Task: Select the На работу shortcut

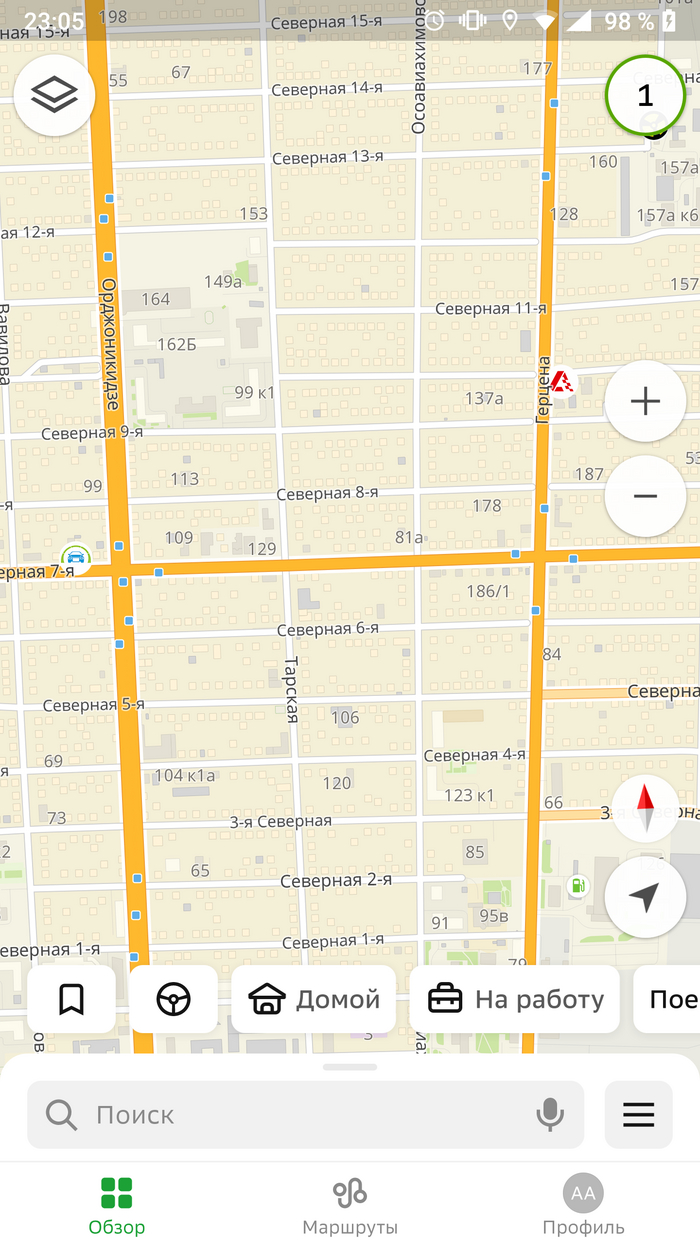Action: 515,999
